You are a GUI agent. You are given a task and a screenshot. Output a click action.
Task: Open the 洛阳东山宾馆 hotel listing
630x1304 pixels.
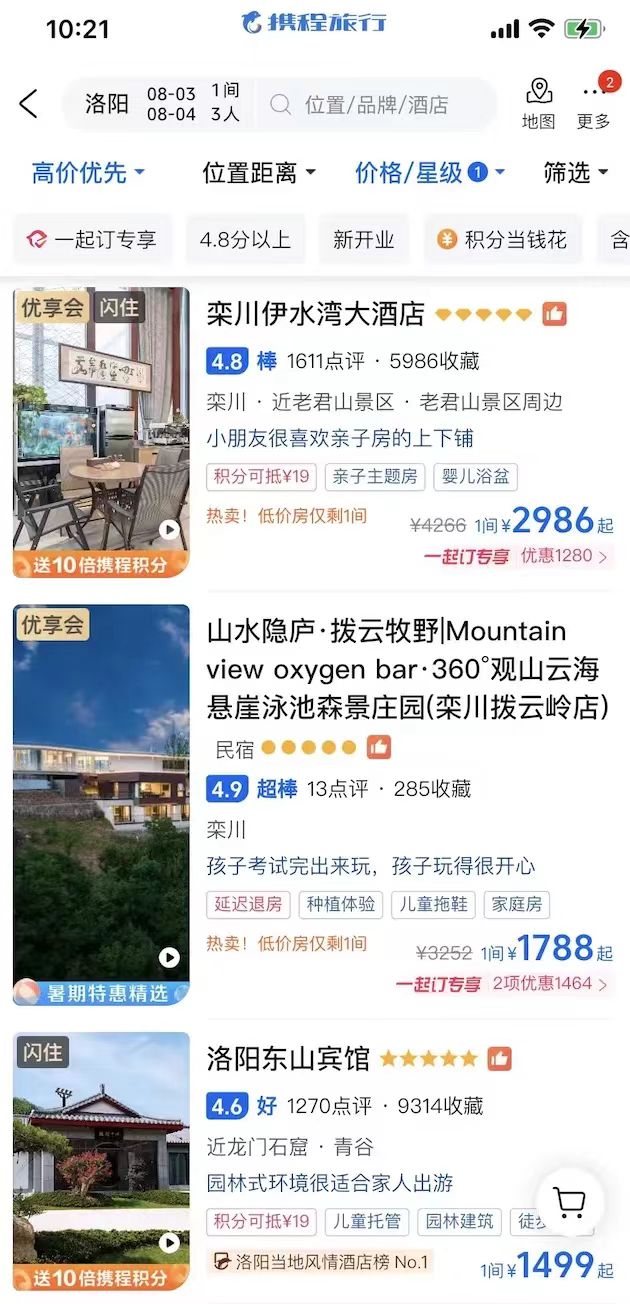288,1058
